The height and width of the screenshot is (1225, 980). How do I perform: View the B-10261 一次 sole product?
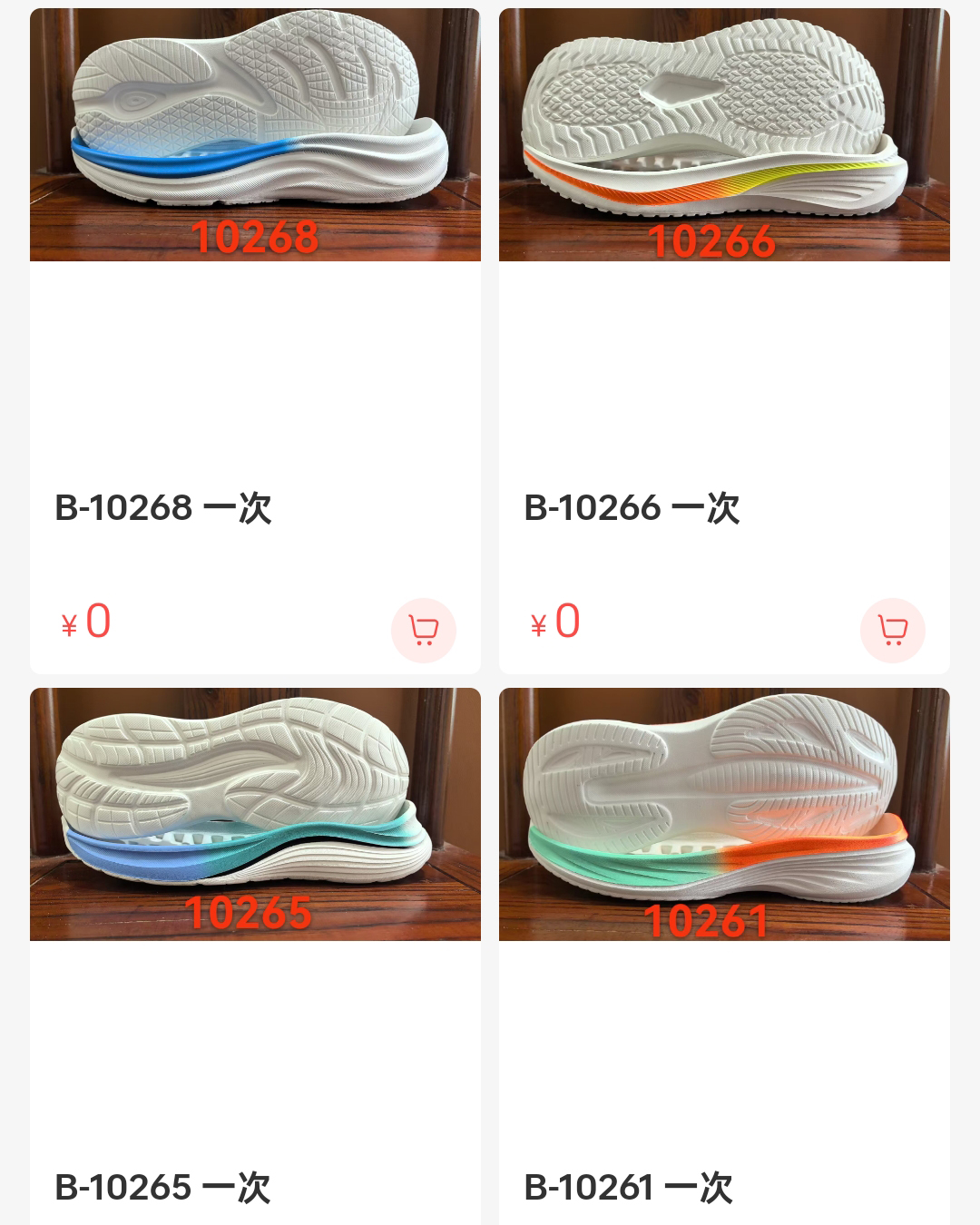click(x=724, y=815)
